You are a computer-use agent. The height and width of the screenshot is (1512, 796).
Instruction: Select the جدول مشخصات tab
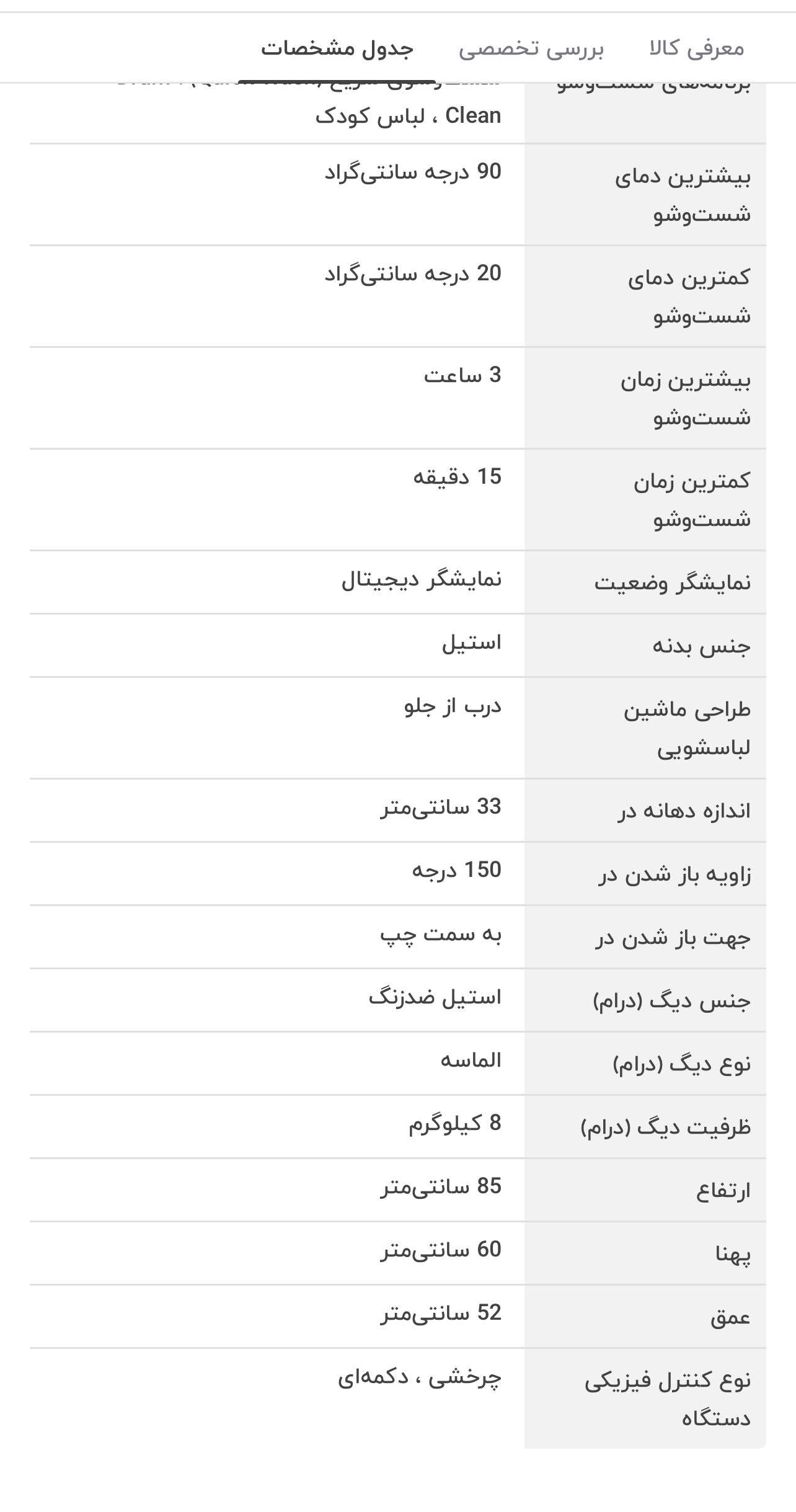point(337,48)
